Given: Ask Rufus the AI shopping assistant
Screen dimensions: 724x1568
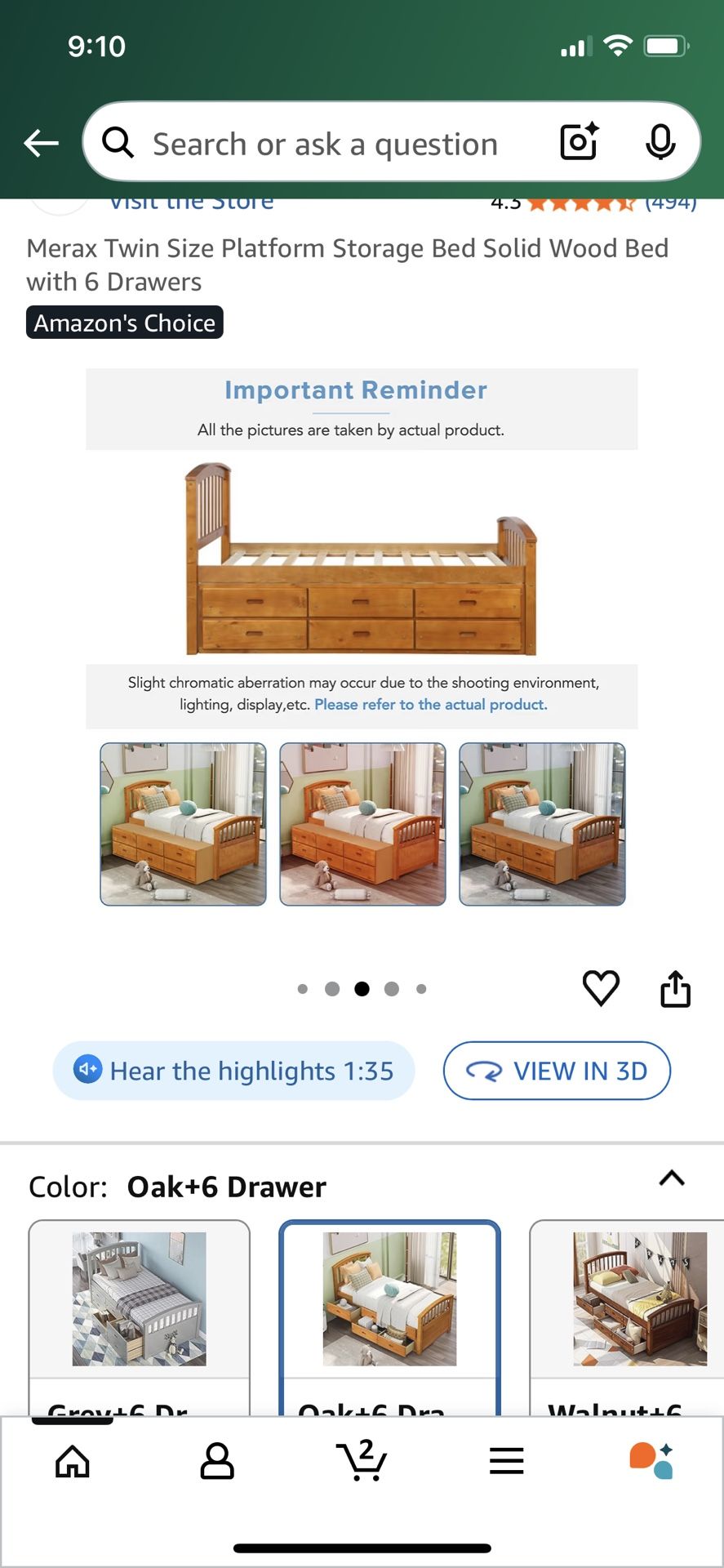Looking at the screenshot, I should tap(651, 1461).
